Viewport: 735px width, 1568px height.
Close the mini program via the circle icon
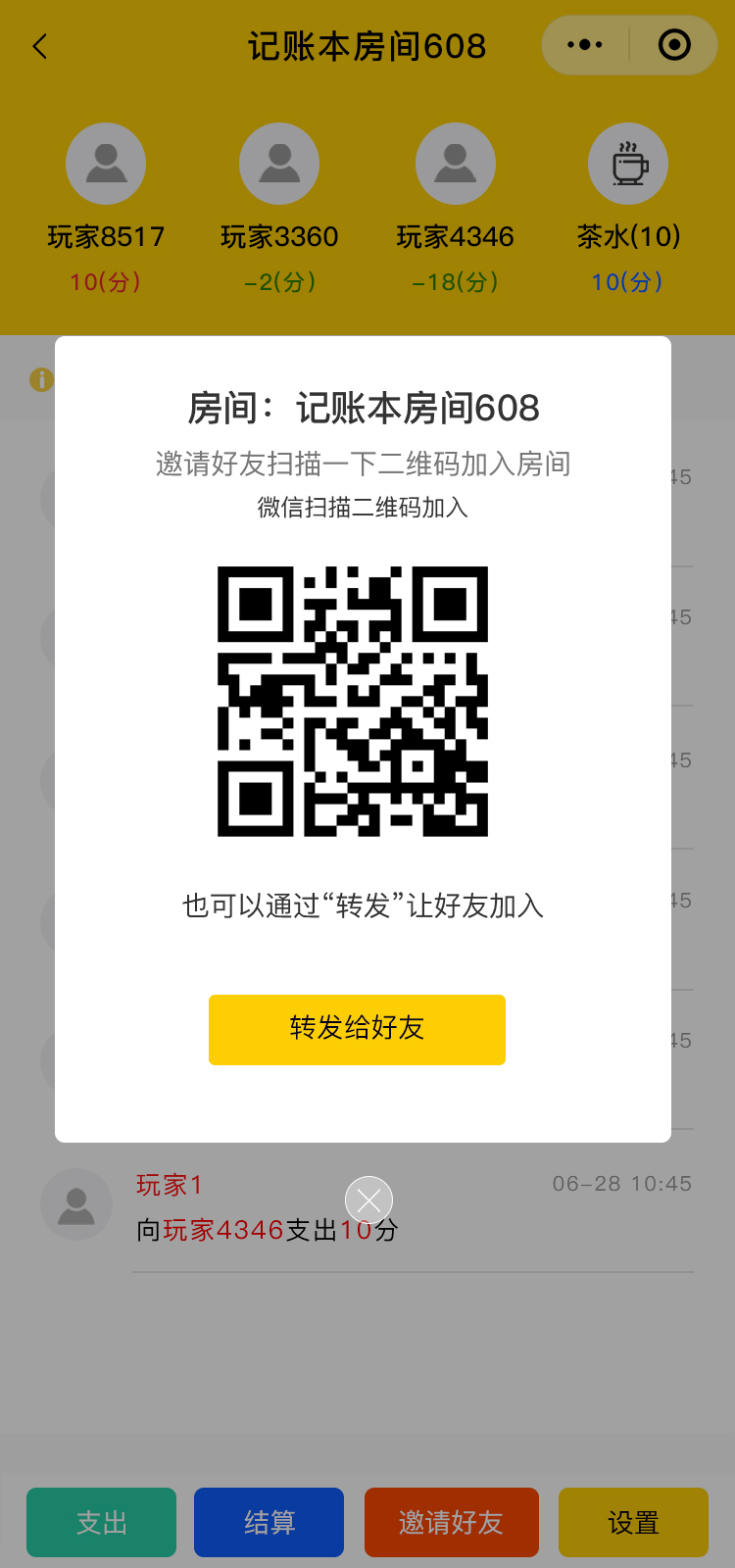(674, 45)
